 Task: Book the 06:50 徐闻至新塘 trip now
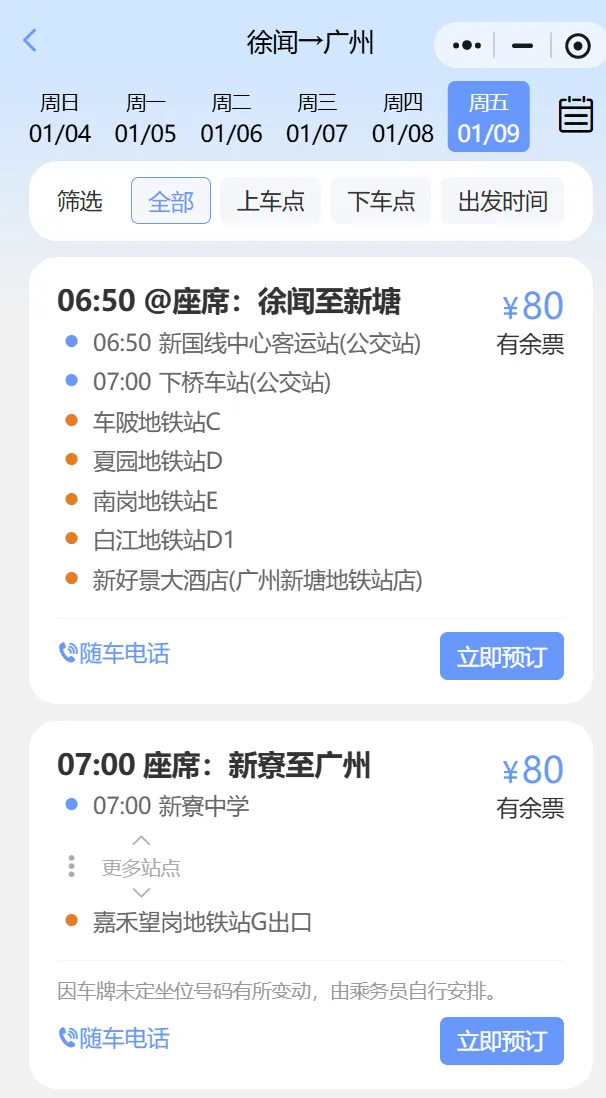501,657
